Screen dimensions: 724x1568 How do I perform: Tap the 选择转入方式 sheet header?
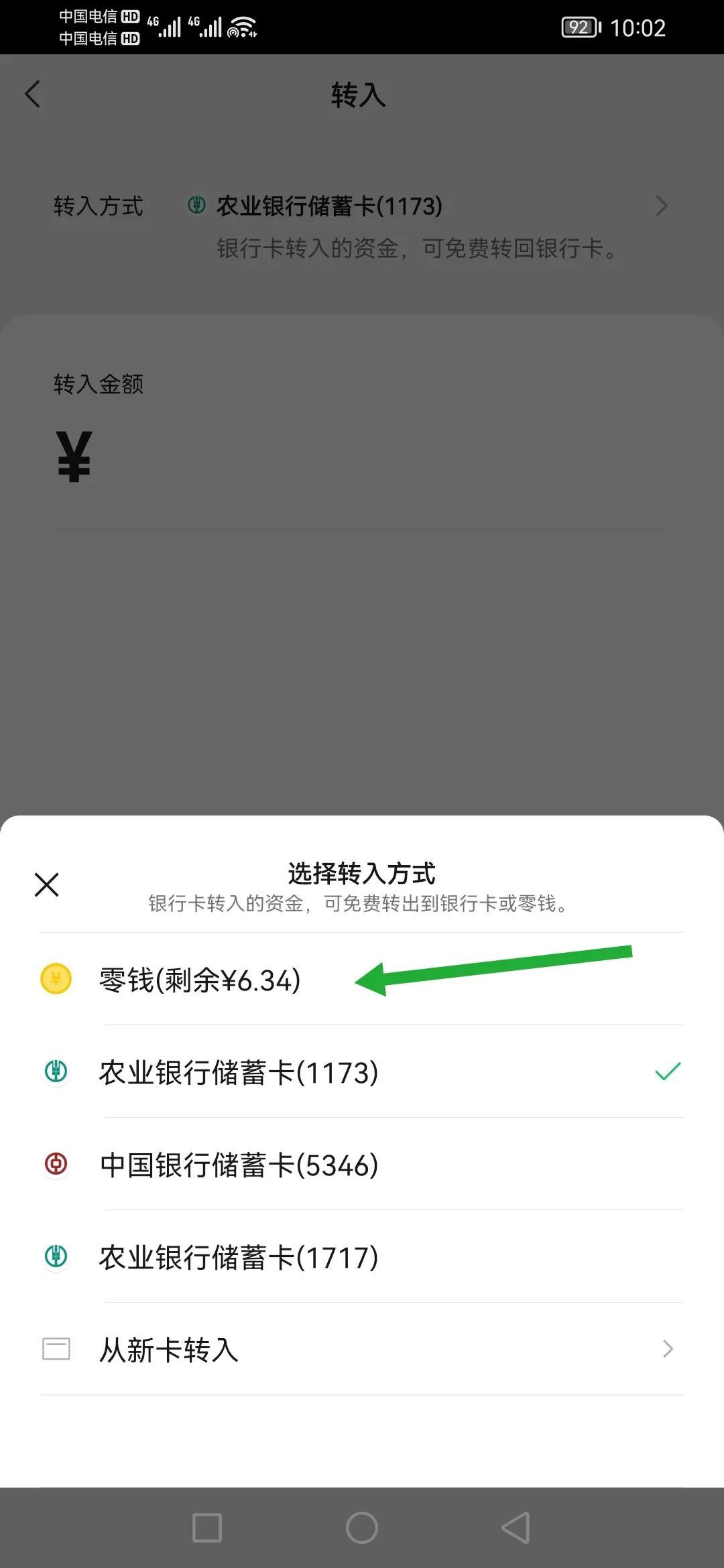(x=360, y=874)
